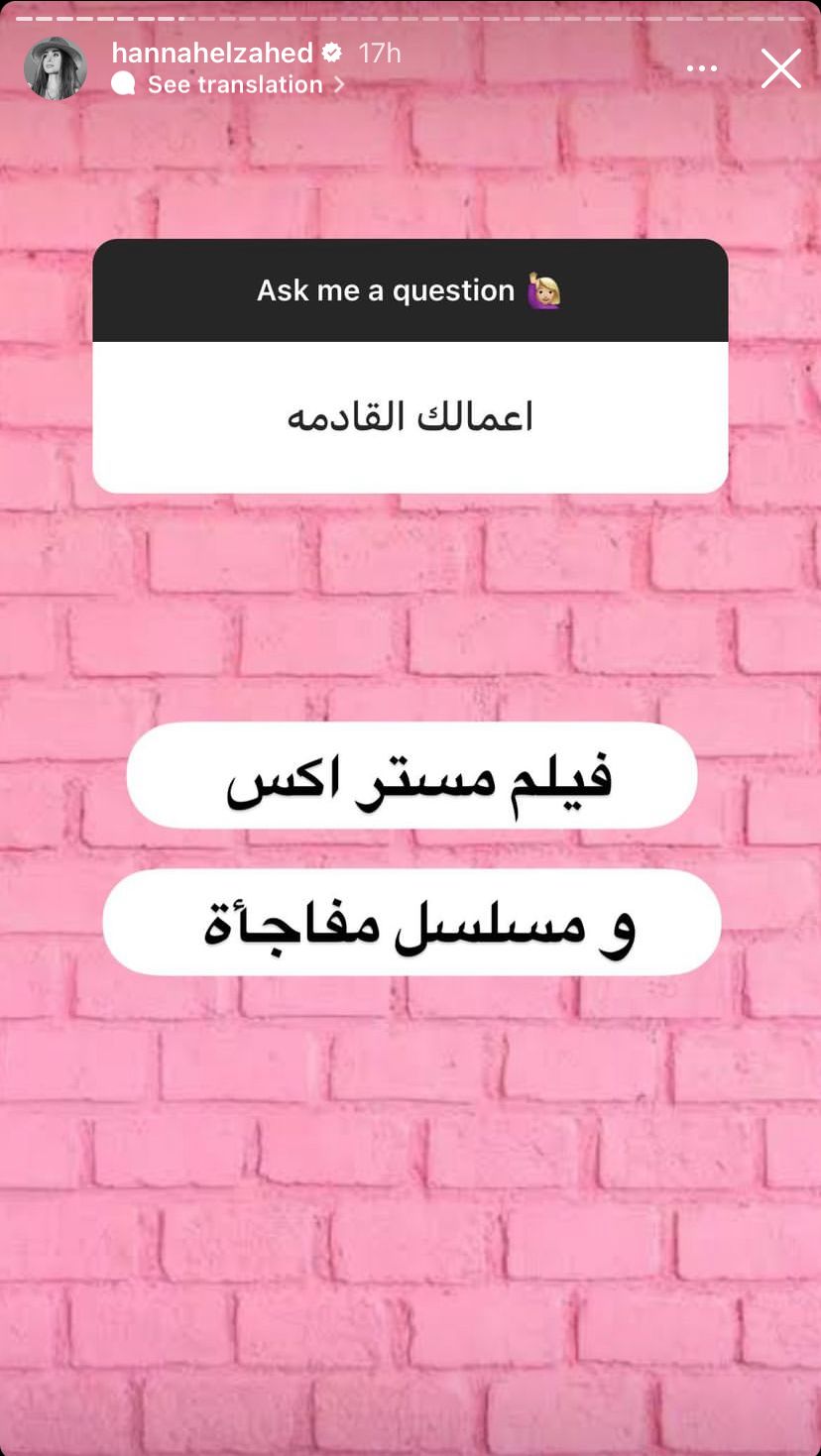Close the story viewer
821x1456 pixels.
coord(780,69)
